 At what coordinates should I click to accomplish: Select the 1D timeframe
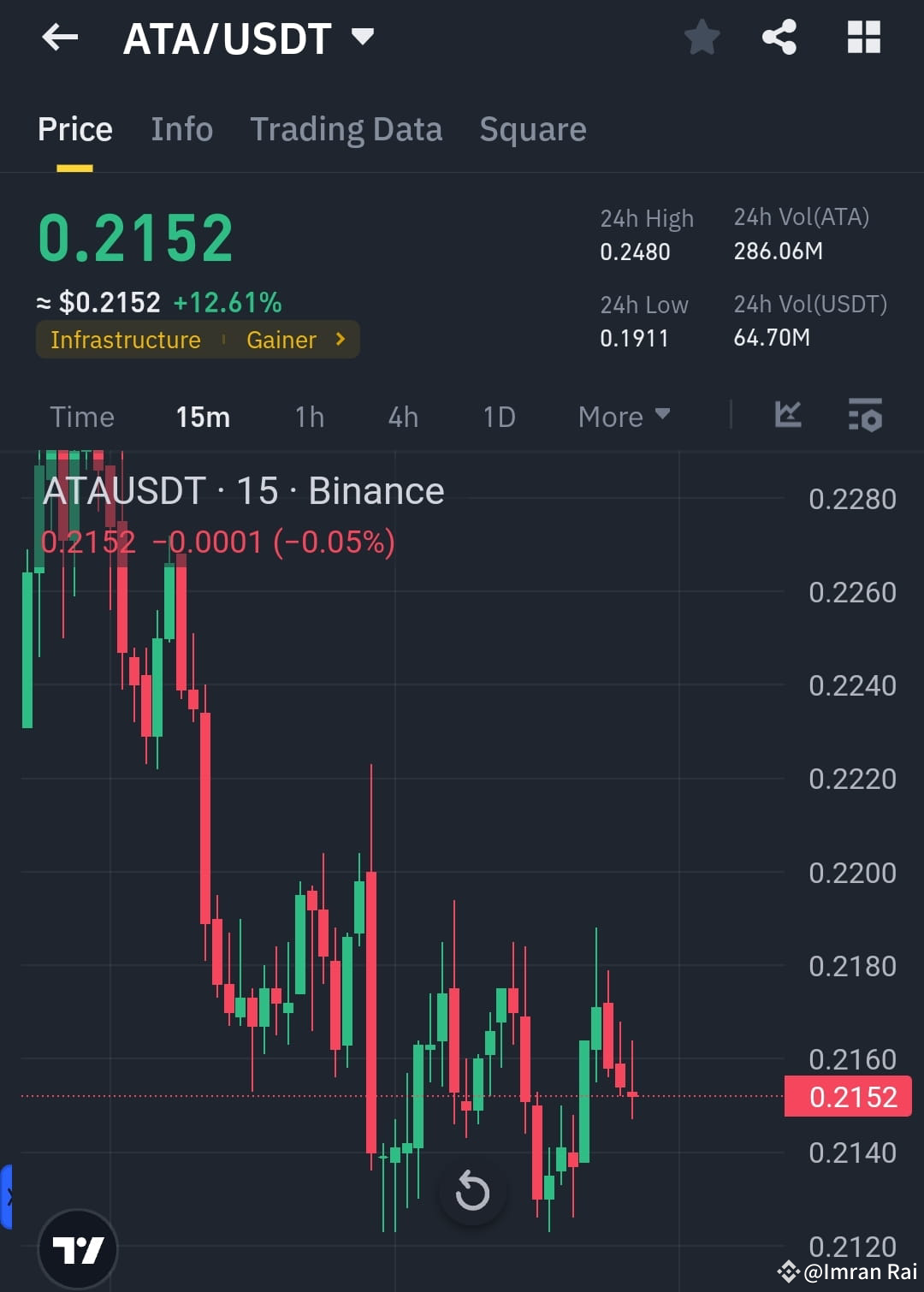497,417
